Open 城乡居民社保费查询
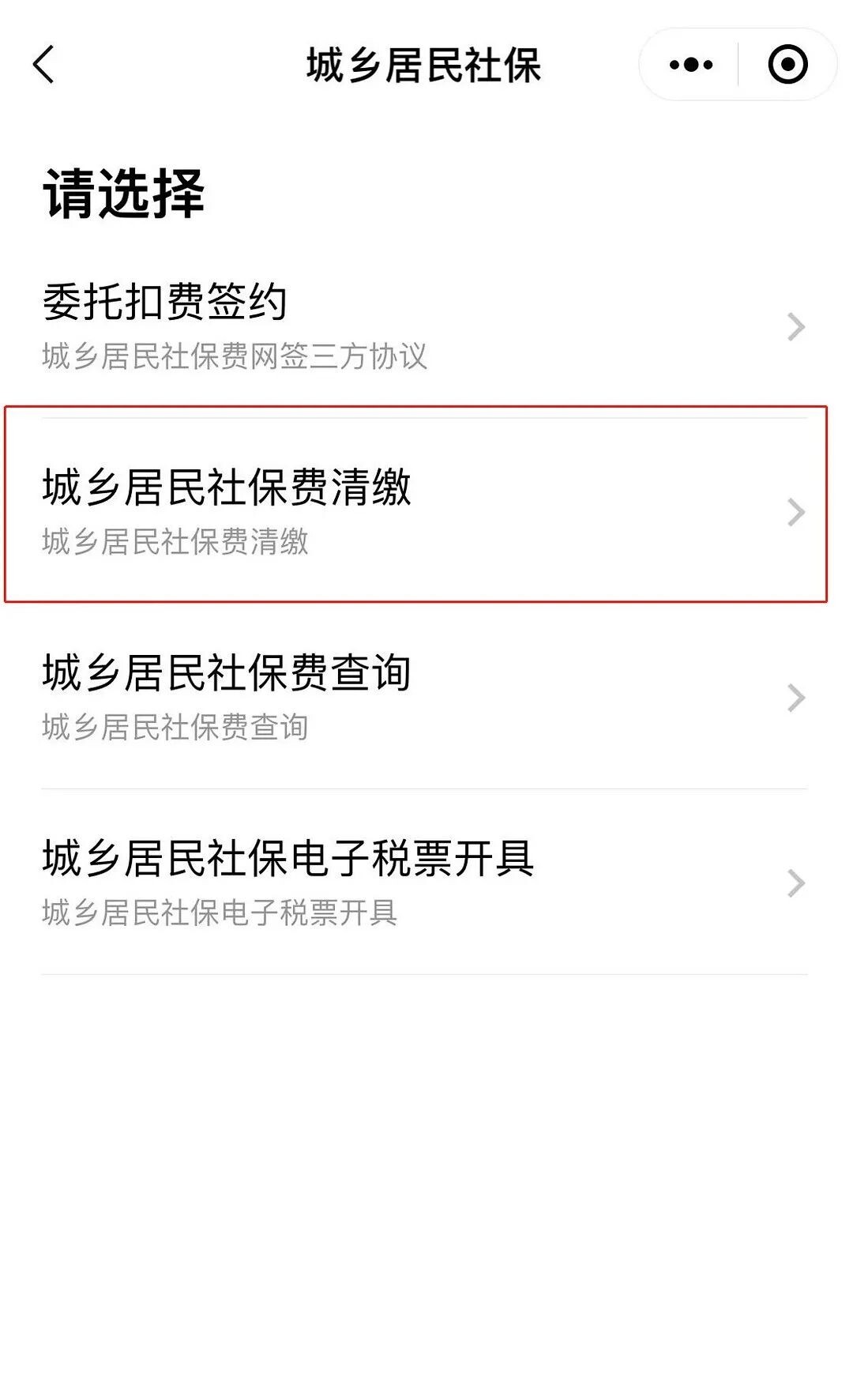The image size is (853, 1400). pos(424,697)
